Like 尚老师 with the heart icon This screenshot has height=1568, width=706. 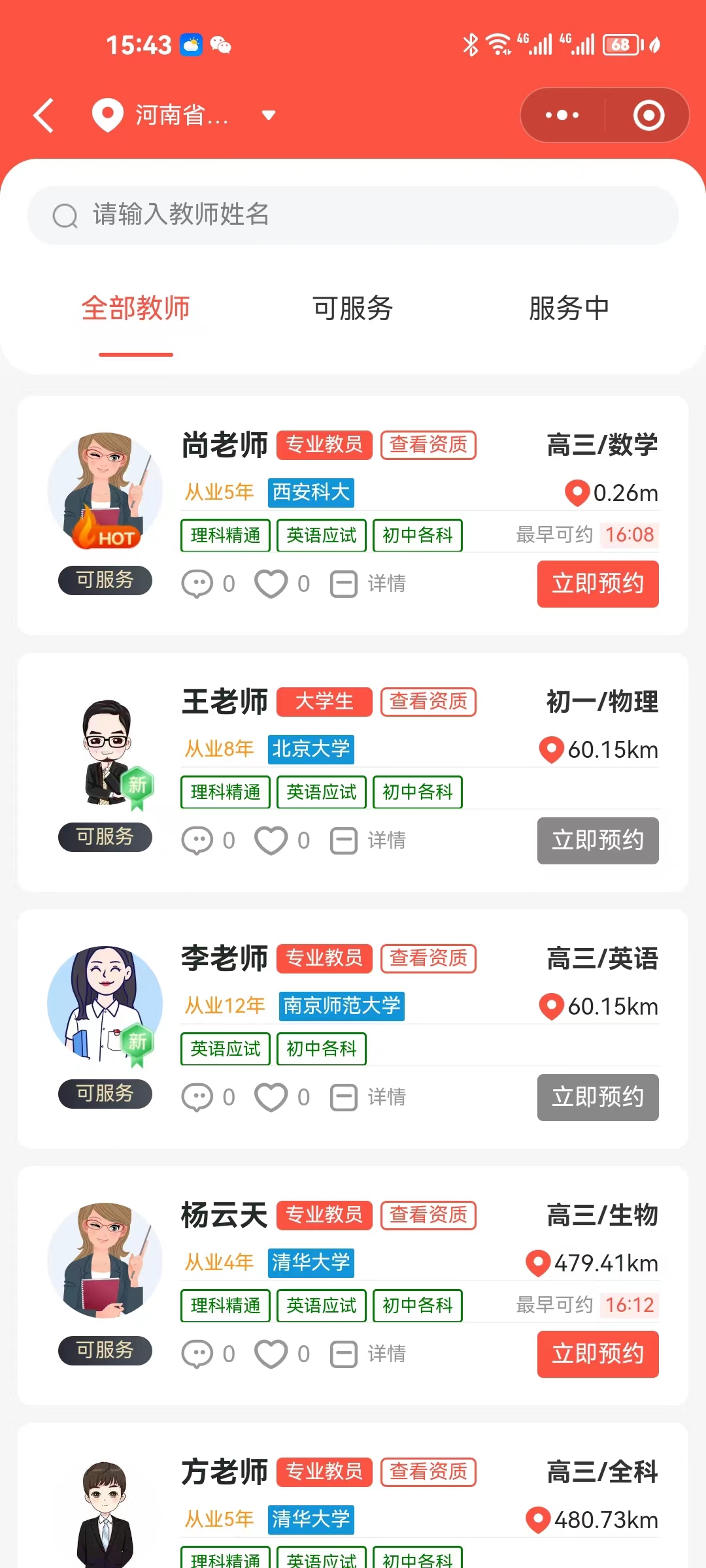click(x=271, y=583)
